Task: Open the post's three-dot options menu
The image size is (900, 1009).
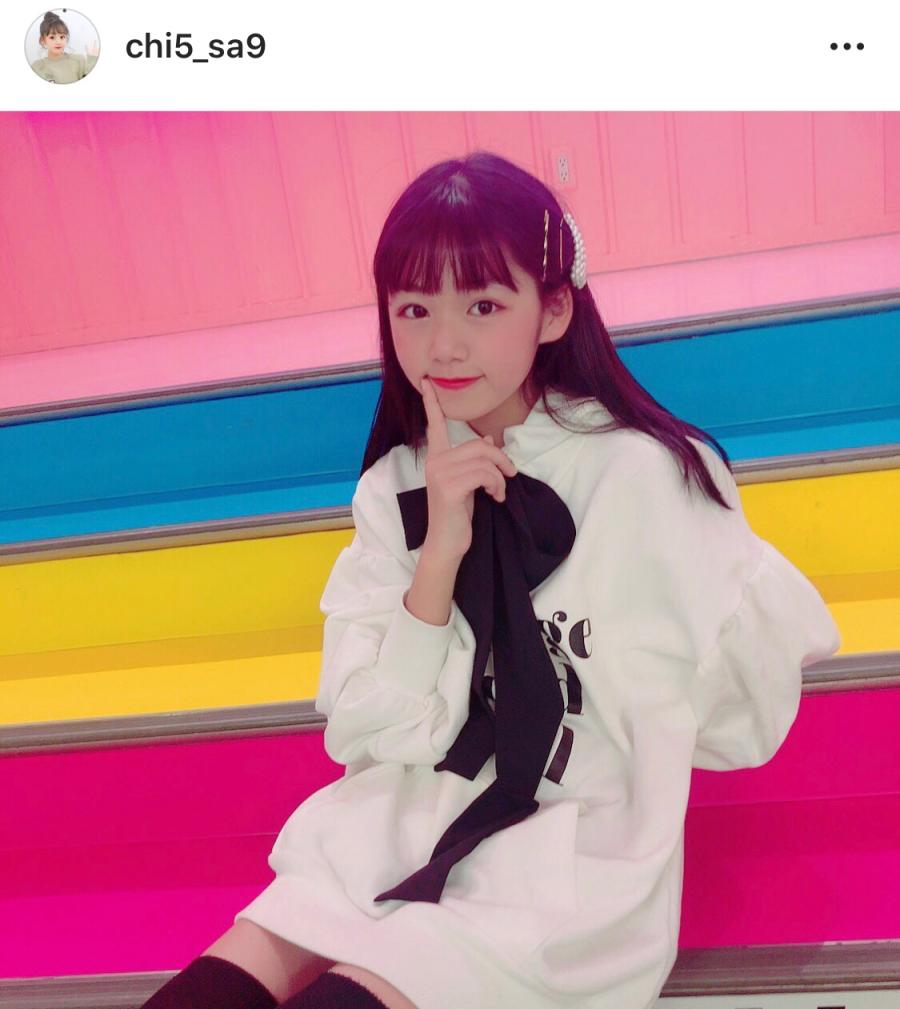Action: pyautogui.click(x=846, y=47)
